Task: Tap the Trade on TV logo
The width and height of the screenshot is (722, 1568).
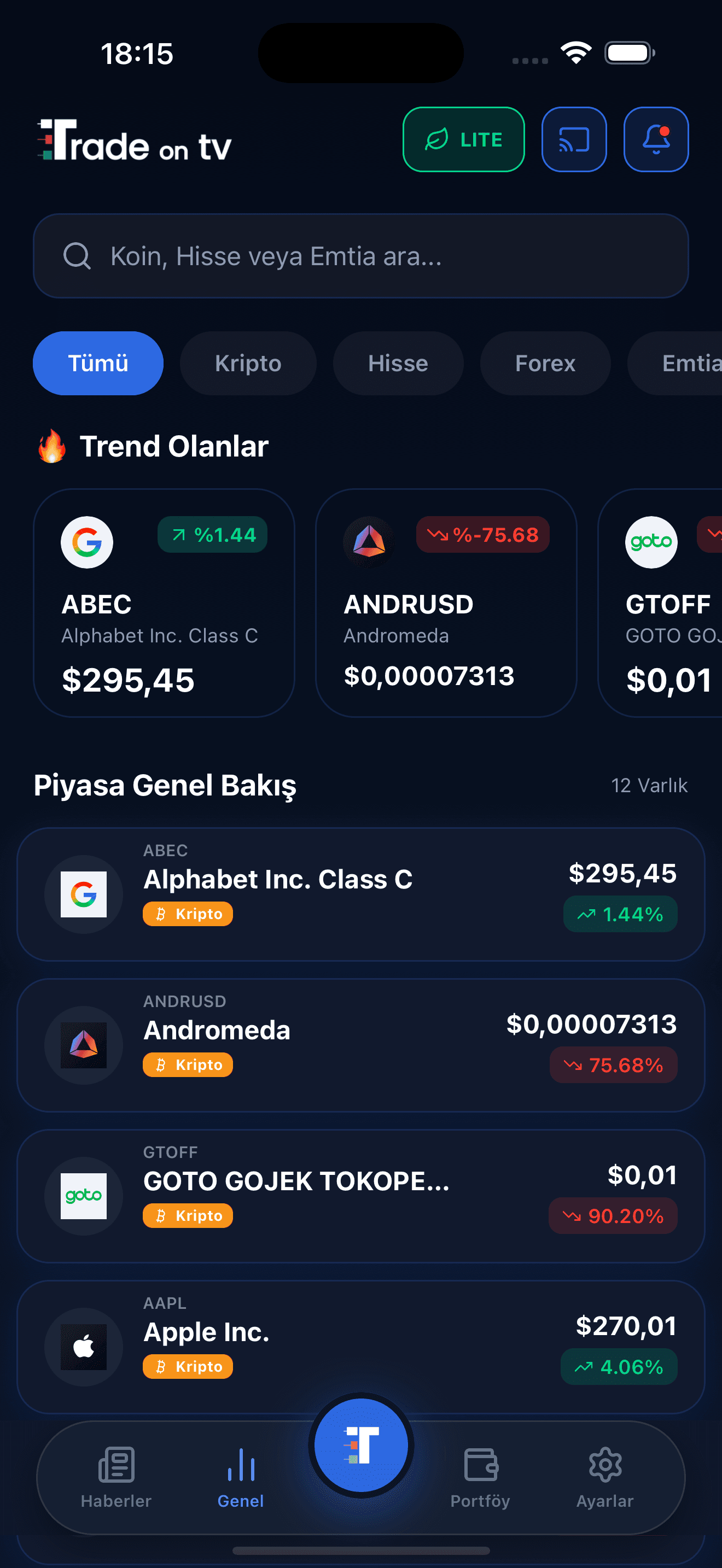Action: (x=133, y=141)
